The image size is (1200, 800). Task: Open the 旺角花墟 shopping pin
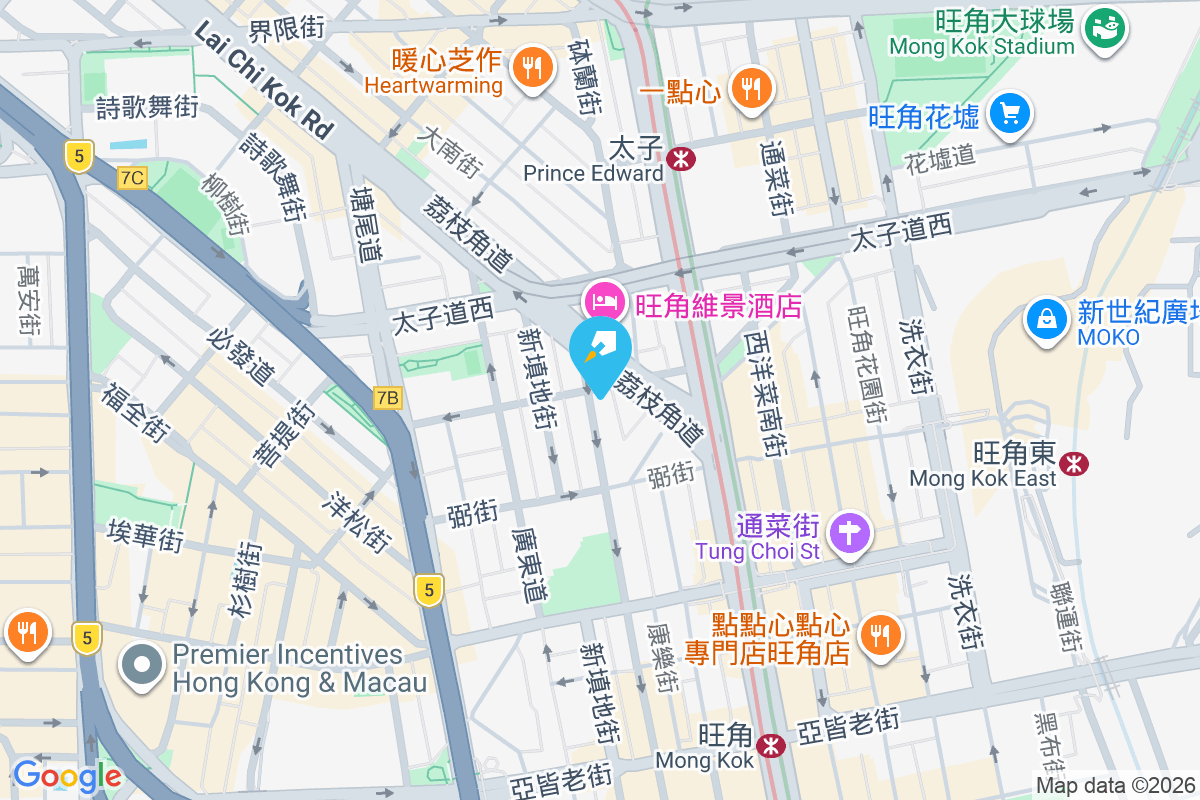1008,113
